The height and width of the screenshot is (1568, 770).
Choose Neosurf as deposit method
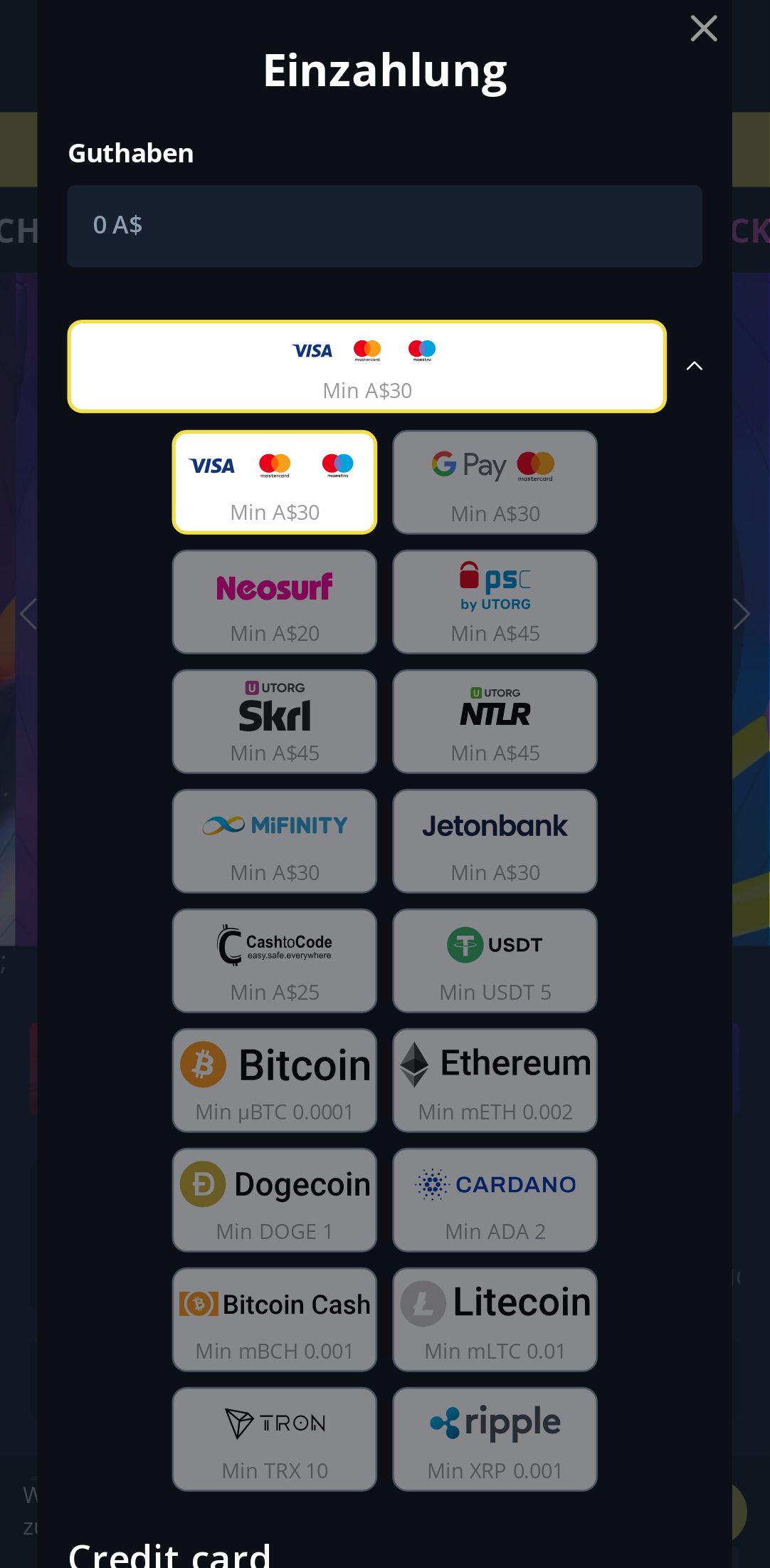click(275, 602)
